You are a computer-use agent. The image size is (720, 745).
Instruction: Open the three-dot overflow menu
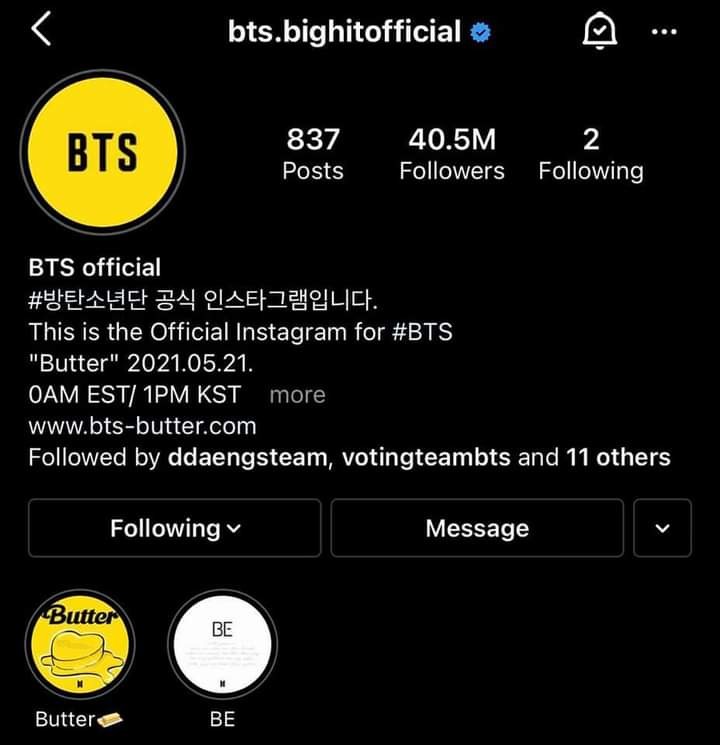(x=663, y=32)
